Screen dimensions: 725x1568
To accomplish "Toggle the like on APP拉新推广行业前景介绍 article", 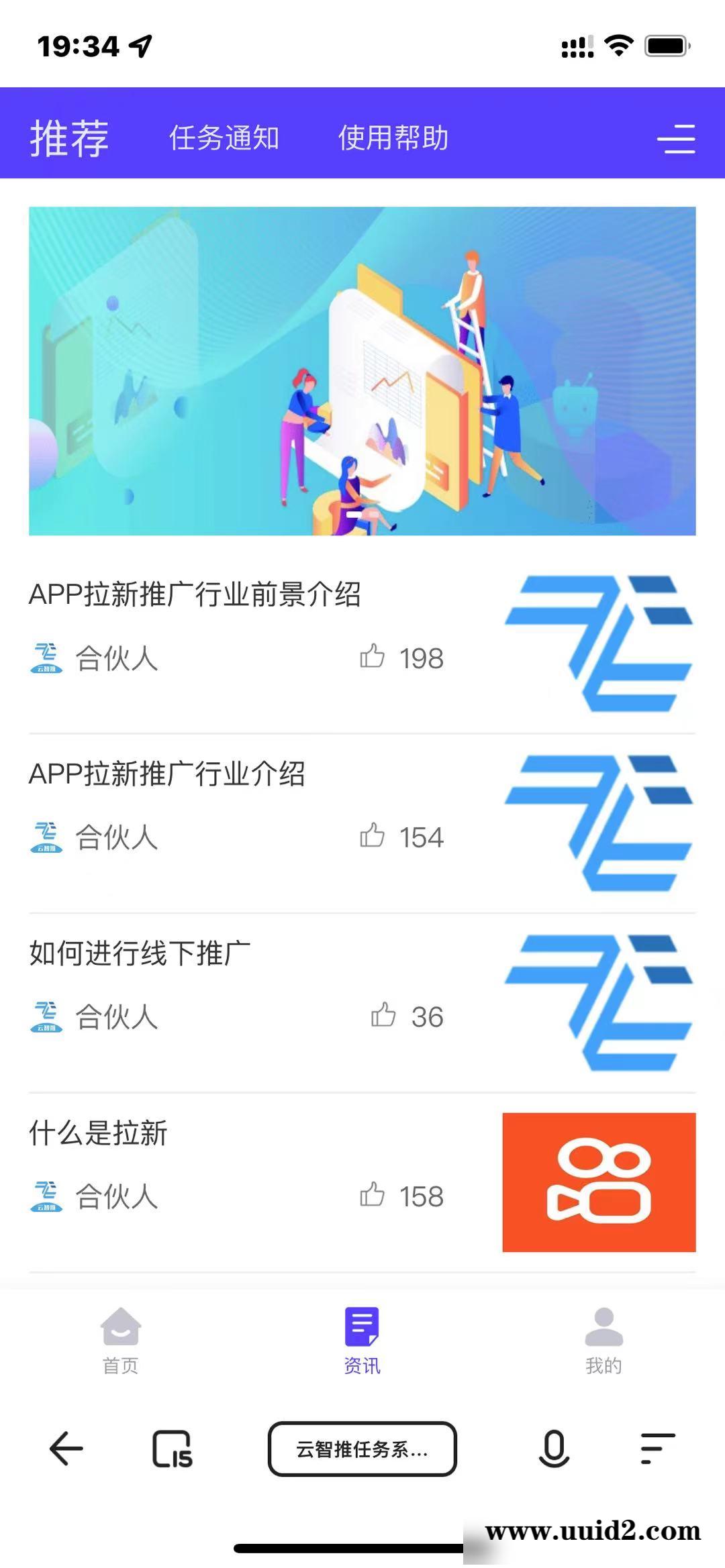I will 374,658.
